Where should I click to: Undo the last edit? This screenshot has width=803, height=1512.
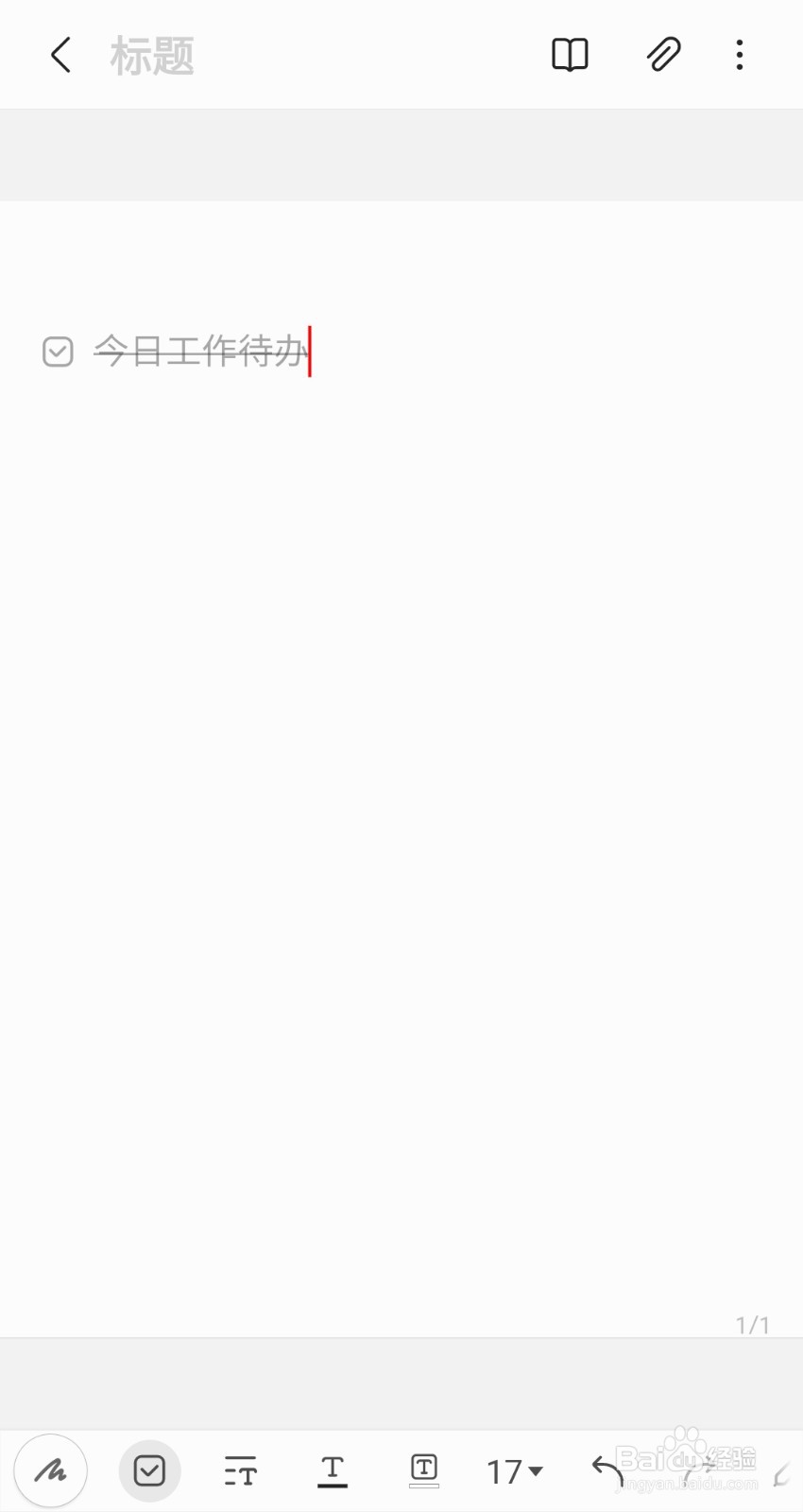pos(606,1469)
